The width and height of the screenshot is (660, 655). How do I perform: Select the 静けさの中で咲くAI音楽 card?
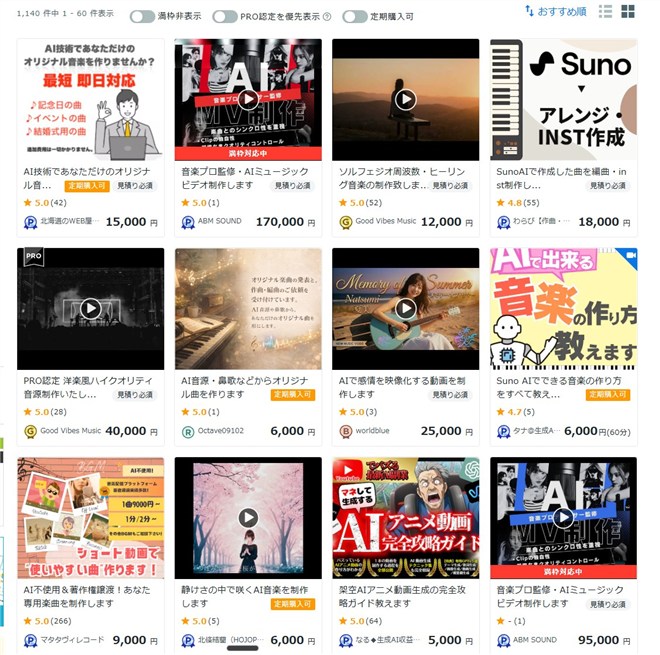pos(247,518)
